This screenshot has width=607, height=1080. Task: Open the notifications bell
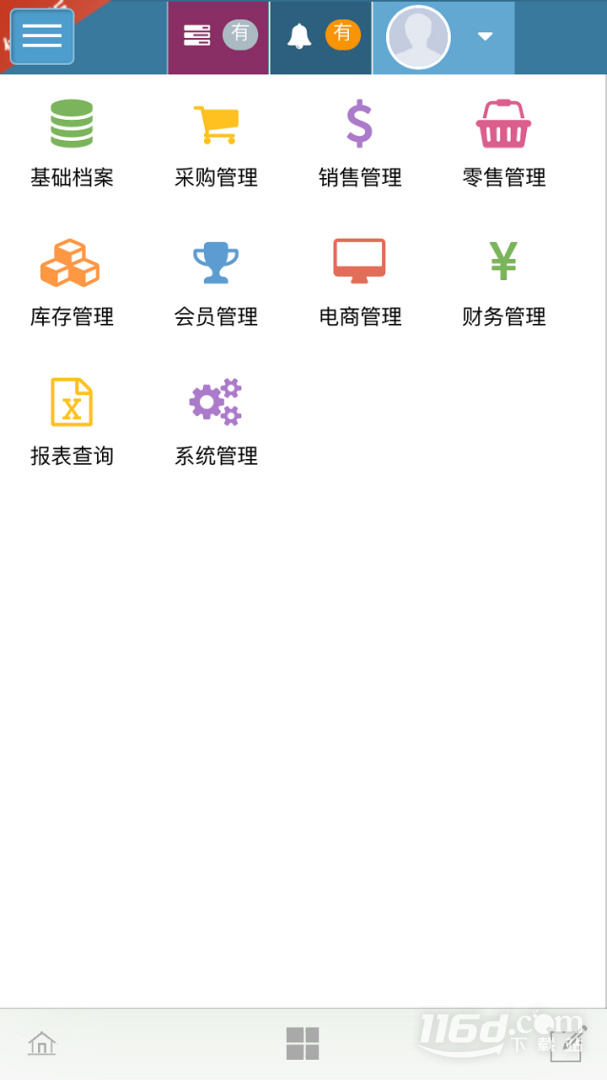pos(321,37)
